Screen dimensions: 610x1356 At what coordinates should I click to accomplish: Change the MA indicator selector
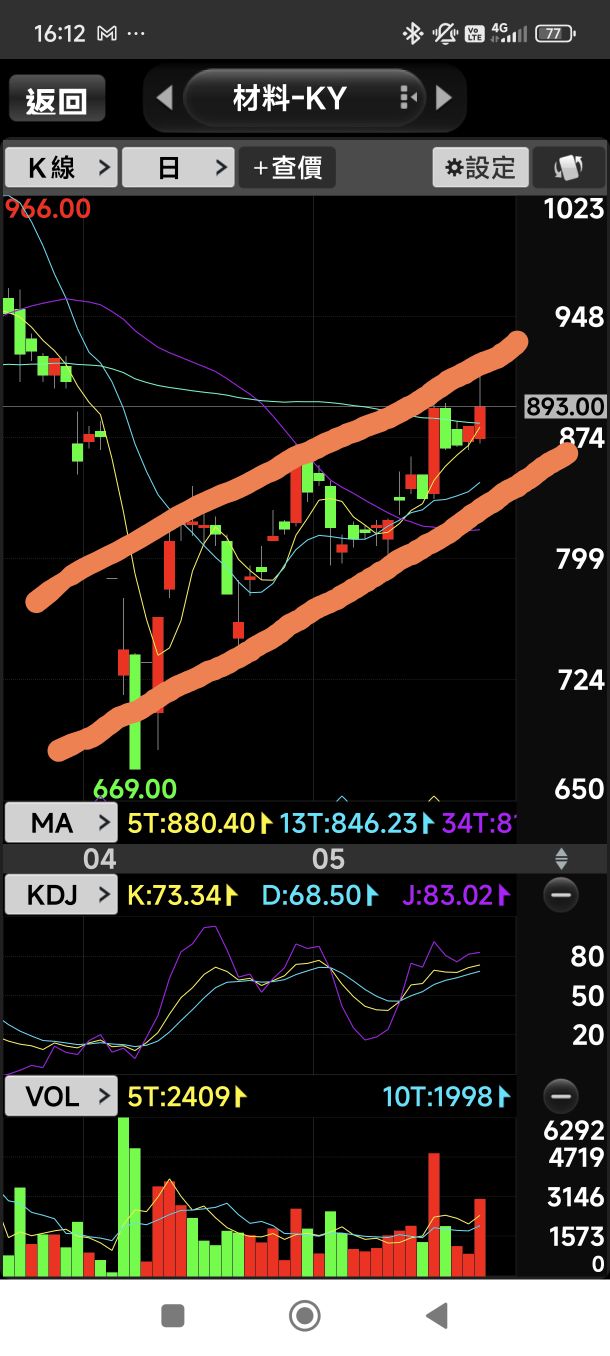click(x=61, y=823)
